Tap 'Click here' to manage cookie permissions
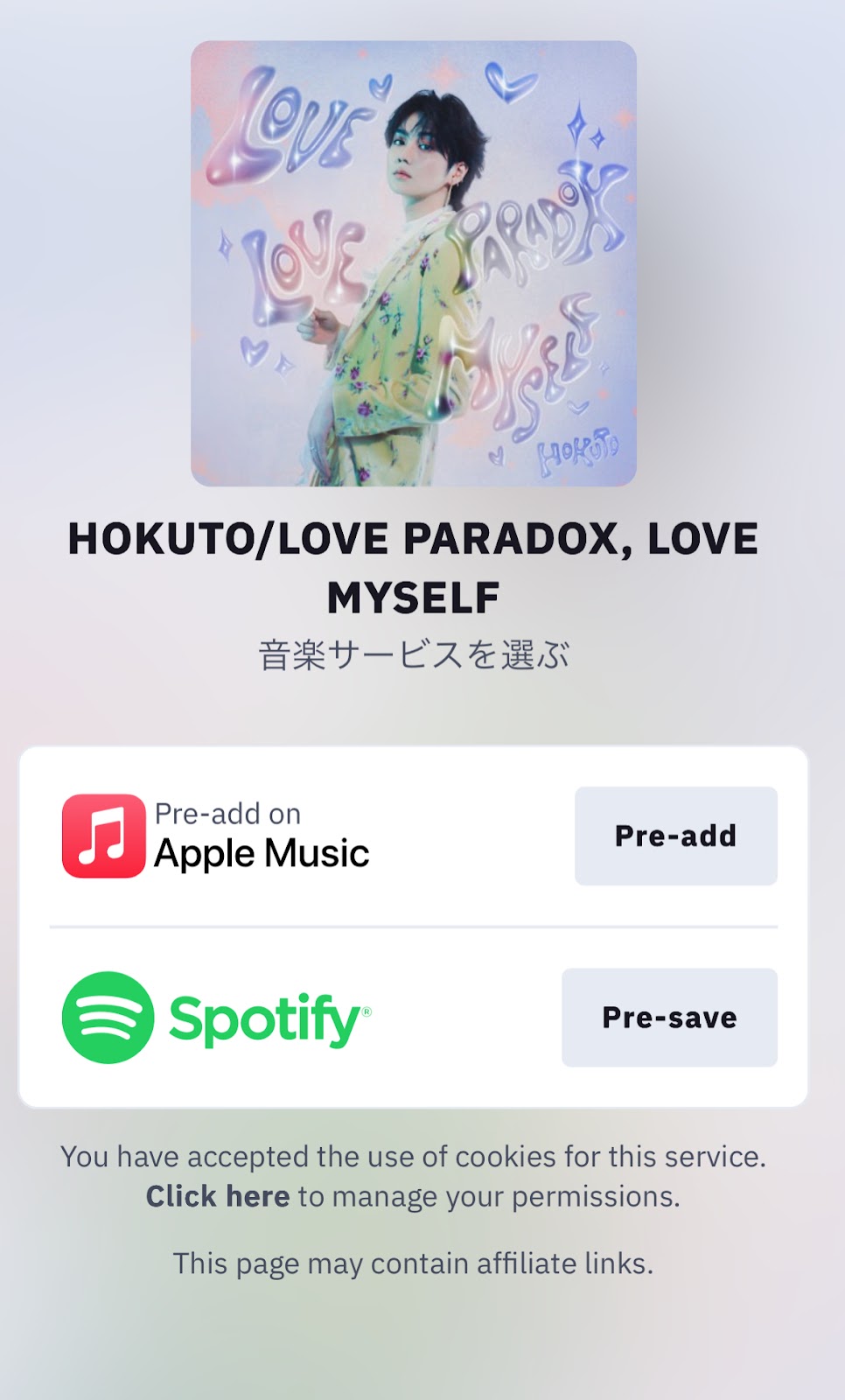The height and width of the screenshot is (1400, 845). point(218,1196)
